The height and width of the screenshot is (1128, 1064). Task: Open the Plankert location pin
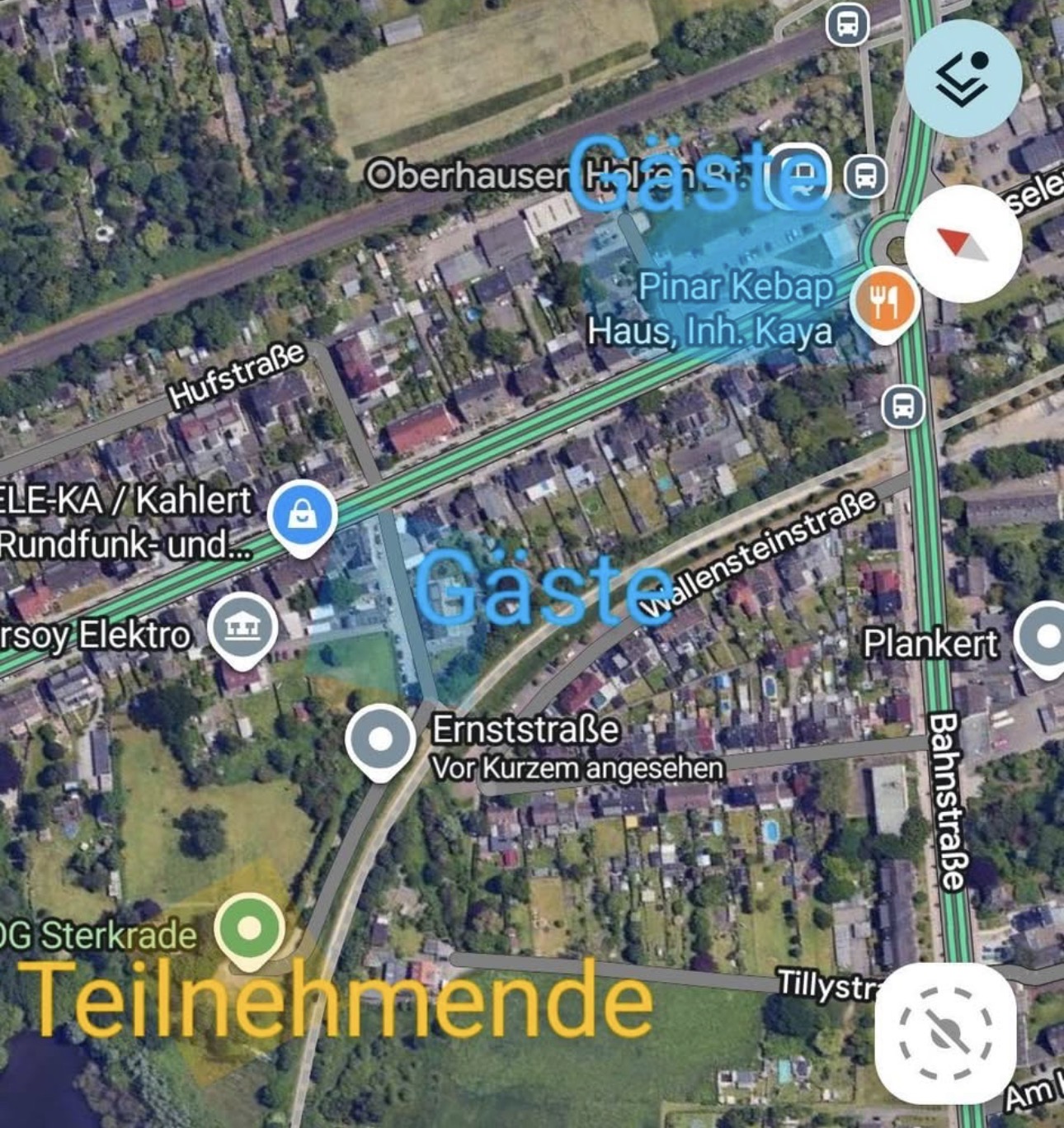[1046, 637]
